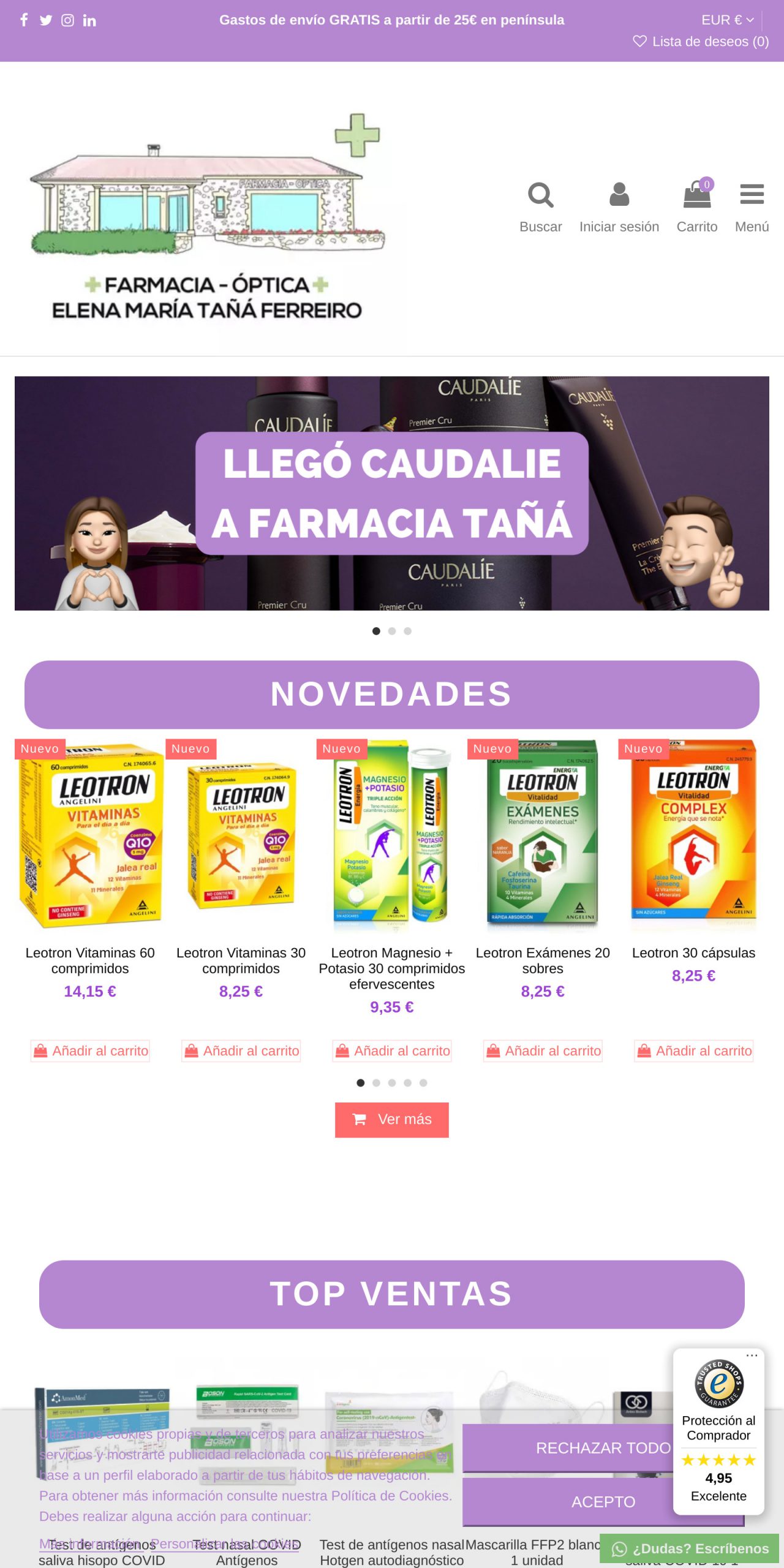Select the second carousel pagination dot
This screenshot has width=784, height=1568.
click(392, 631)
